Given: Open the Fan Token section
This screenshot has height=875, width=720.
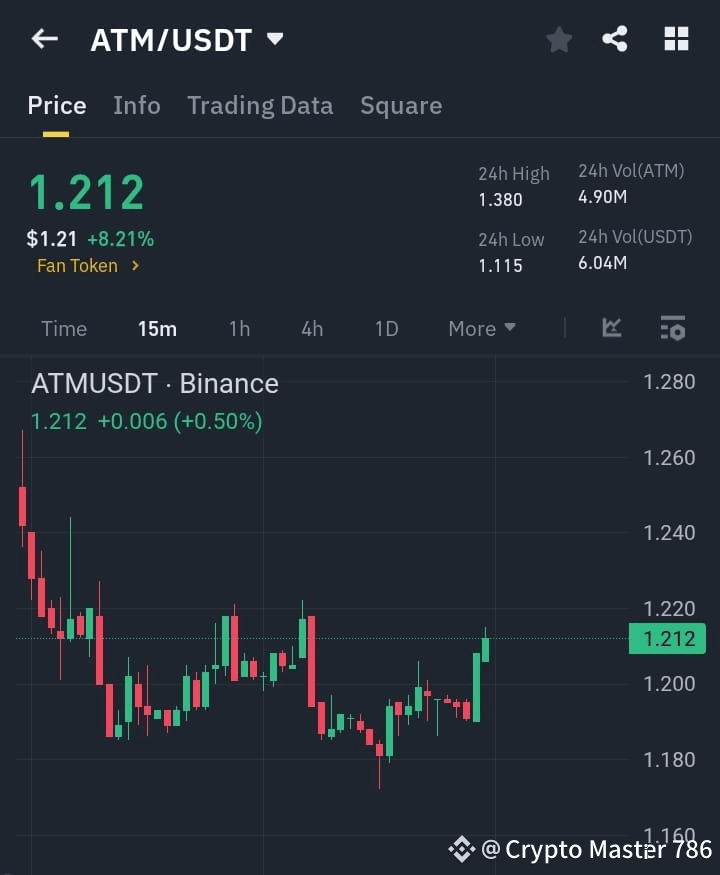Looking at the screenshot, I should (78, 265).
